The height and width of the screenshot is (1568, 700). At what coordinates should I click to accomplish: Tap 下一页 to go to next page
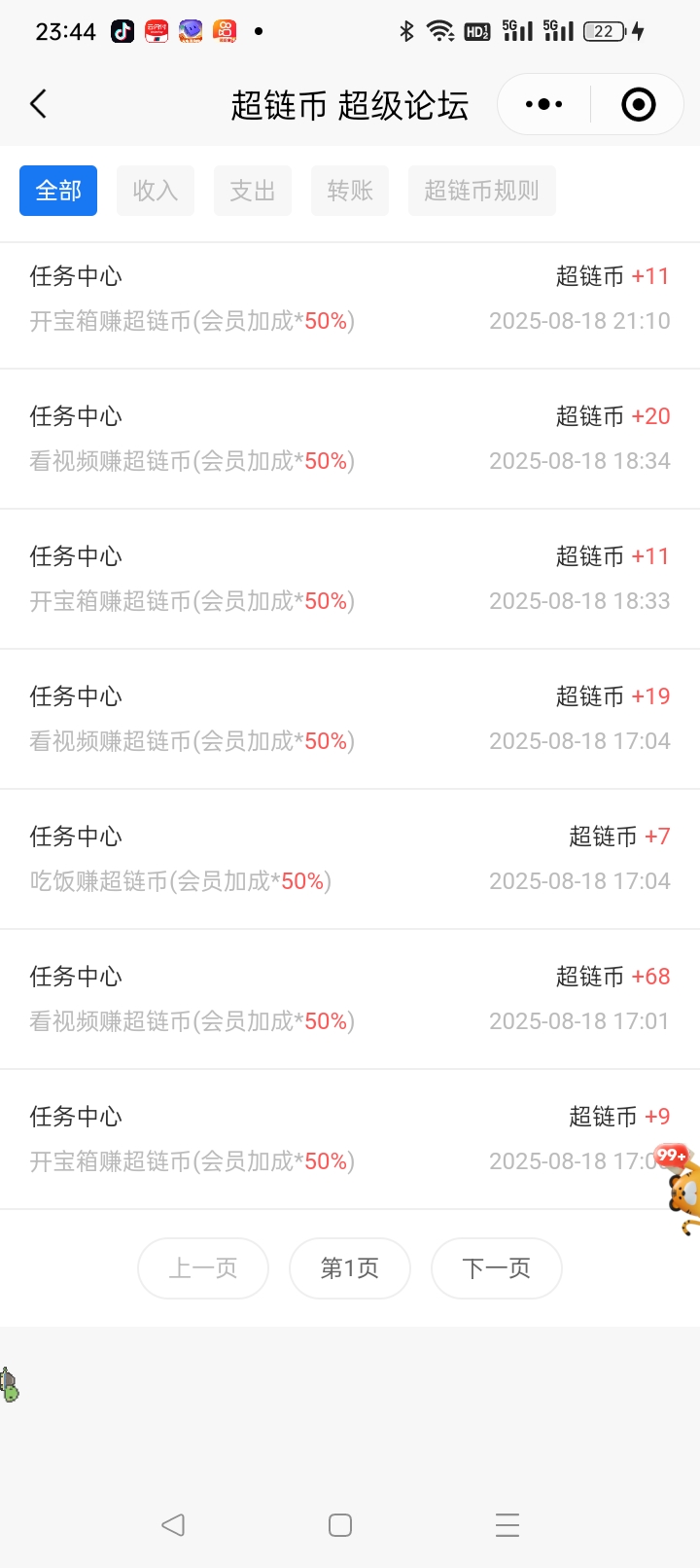496,1267
